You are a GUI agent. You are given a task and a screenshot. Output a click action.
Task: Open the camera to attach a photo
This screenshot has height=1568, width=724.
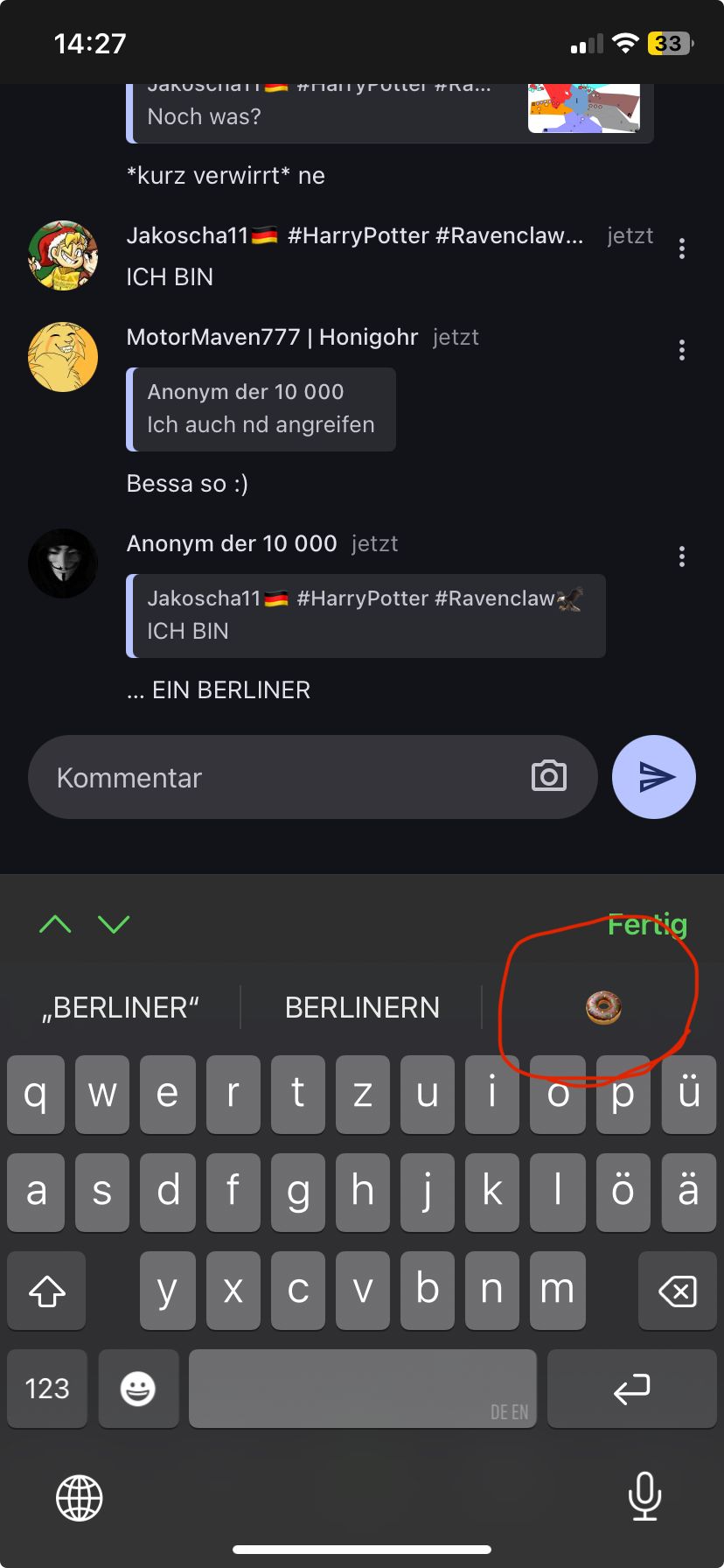coord(549,777)
